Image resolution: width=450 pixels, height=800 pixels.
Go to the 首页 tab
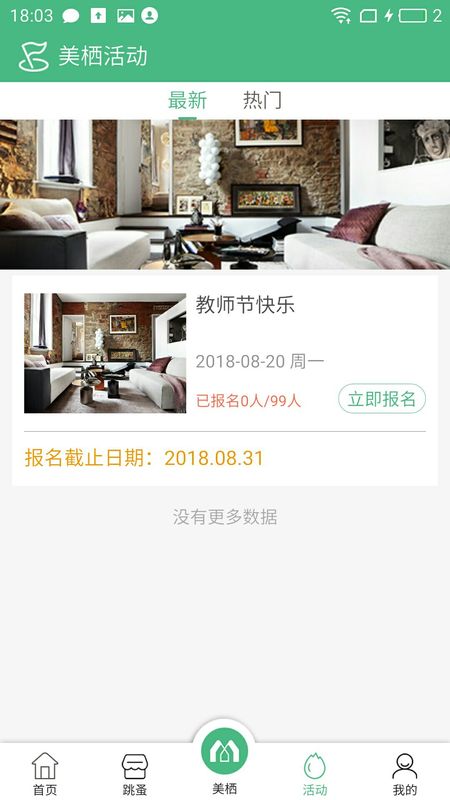(45, 774)
